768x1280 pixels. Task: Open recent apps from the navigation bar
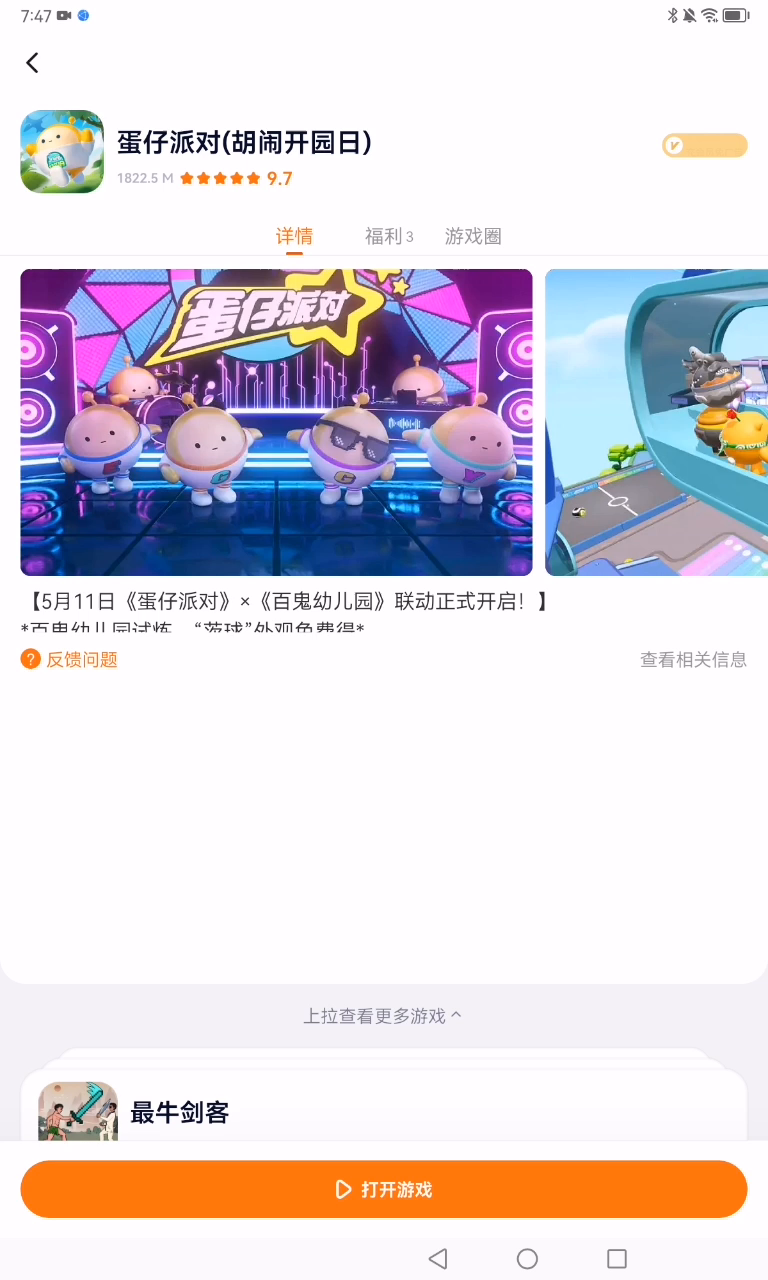click(617, 1258)
